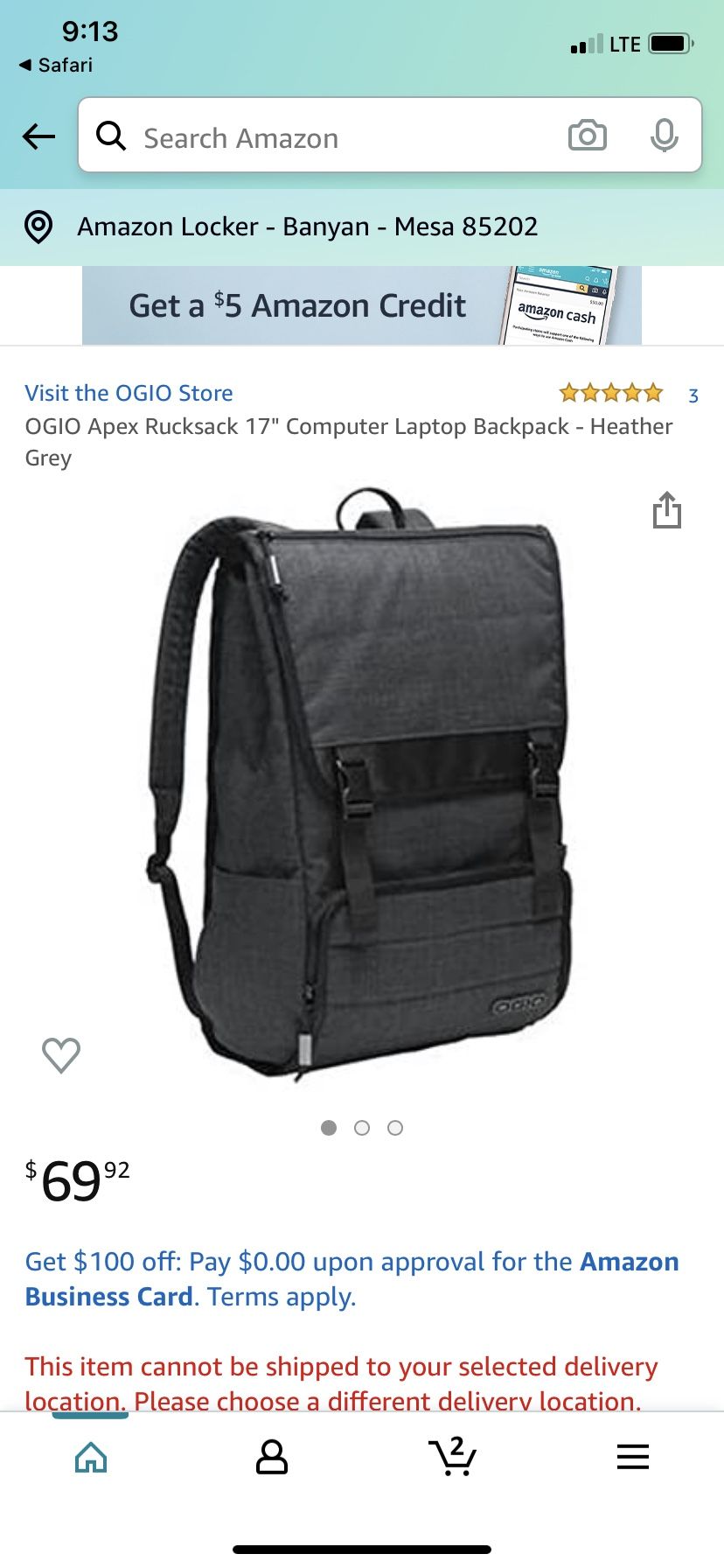Image resolution: width=724 pixels, height=1568 pixels.
Task: Open the Amazon Business Card offer
Action: point(352,1278)
